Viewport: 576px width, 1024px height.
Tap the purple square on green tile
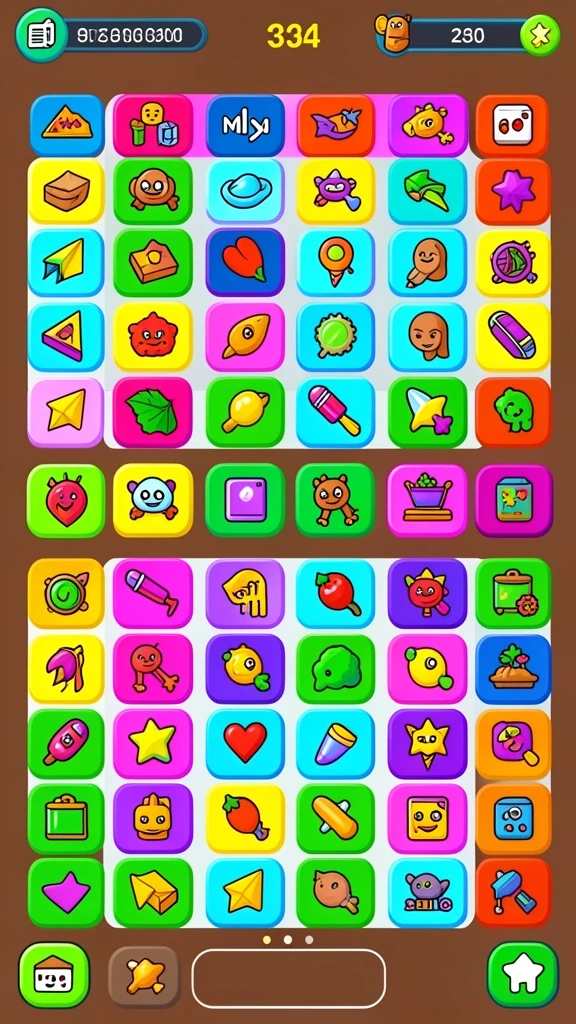coord(245,500)
